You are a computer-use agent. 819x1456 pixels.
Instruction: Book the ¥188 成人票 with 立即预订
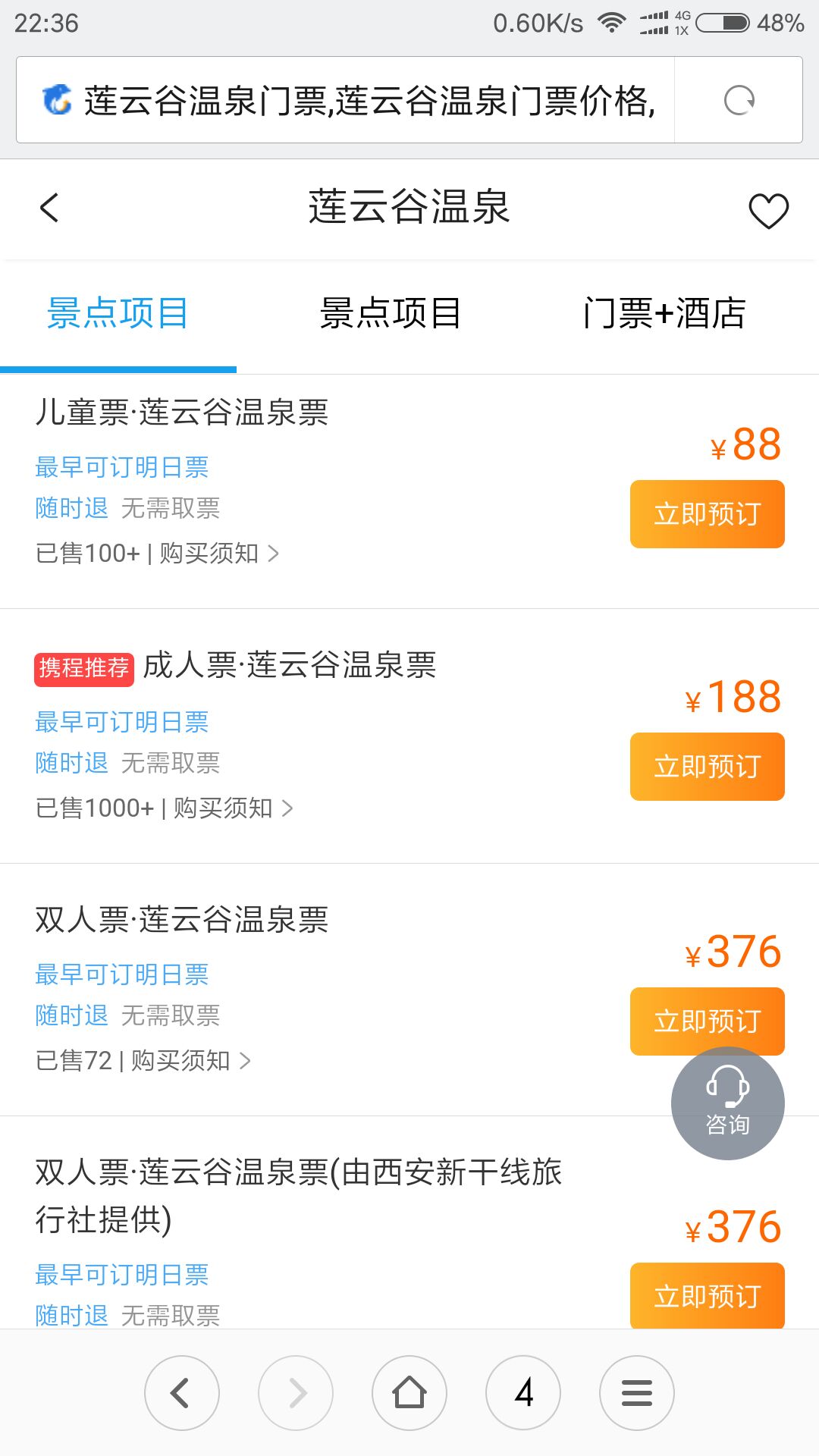point(707,767)
